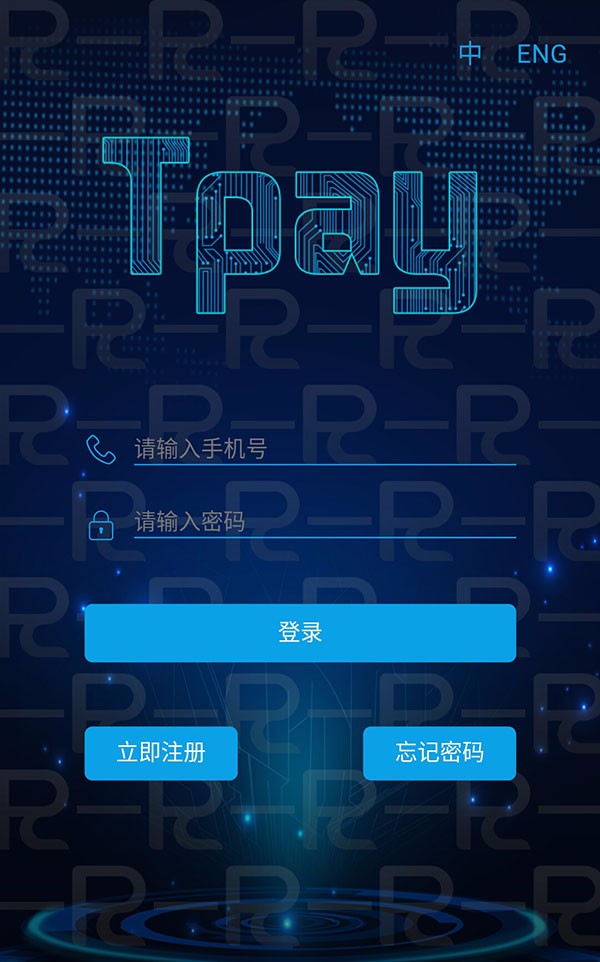Tap the 登录 login button
The height and width of the screenshot is (962, 600).
click(x=300, y=633)
